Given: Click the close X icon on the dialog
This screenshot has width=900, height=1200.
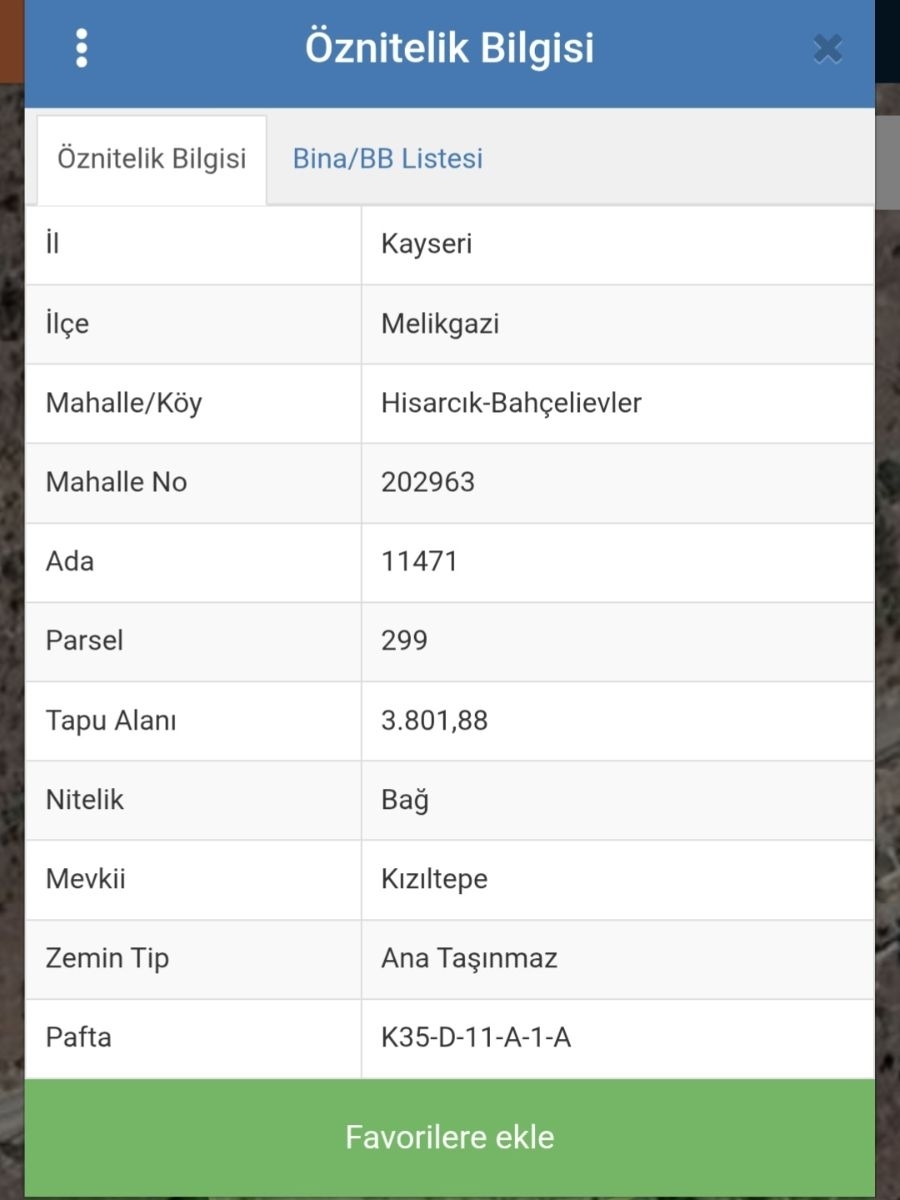Looking at the screenshot, I should (827, 47).
